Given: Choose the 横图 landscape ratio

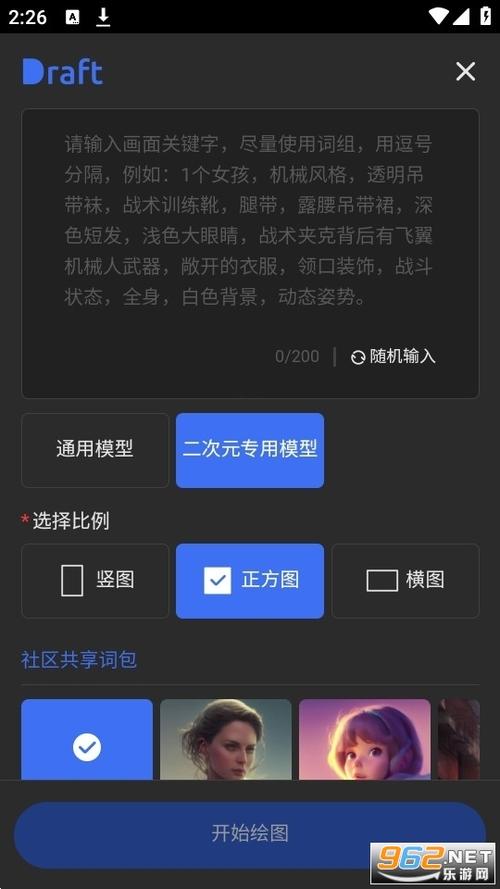Looking at the screenshot, I should 405,581.
